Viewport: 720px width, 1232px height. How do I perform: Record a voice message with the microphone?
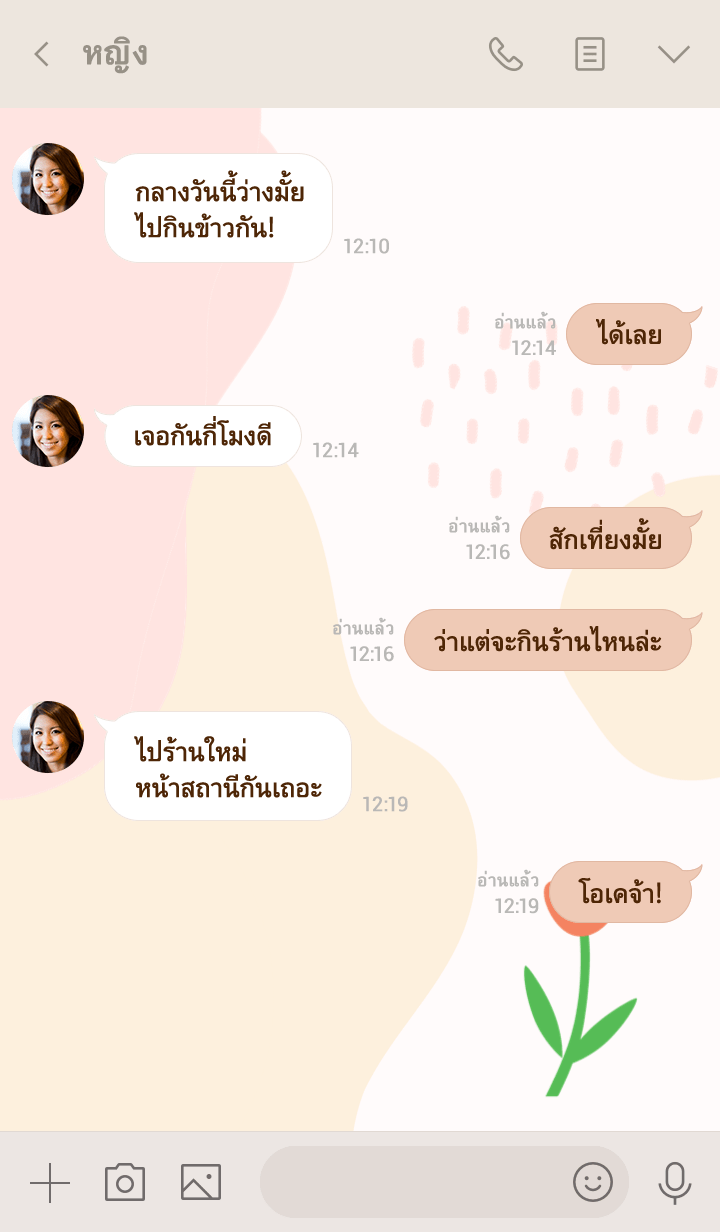(675, 1183)
